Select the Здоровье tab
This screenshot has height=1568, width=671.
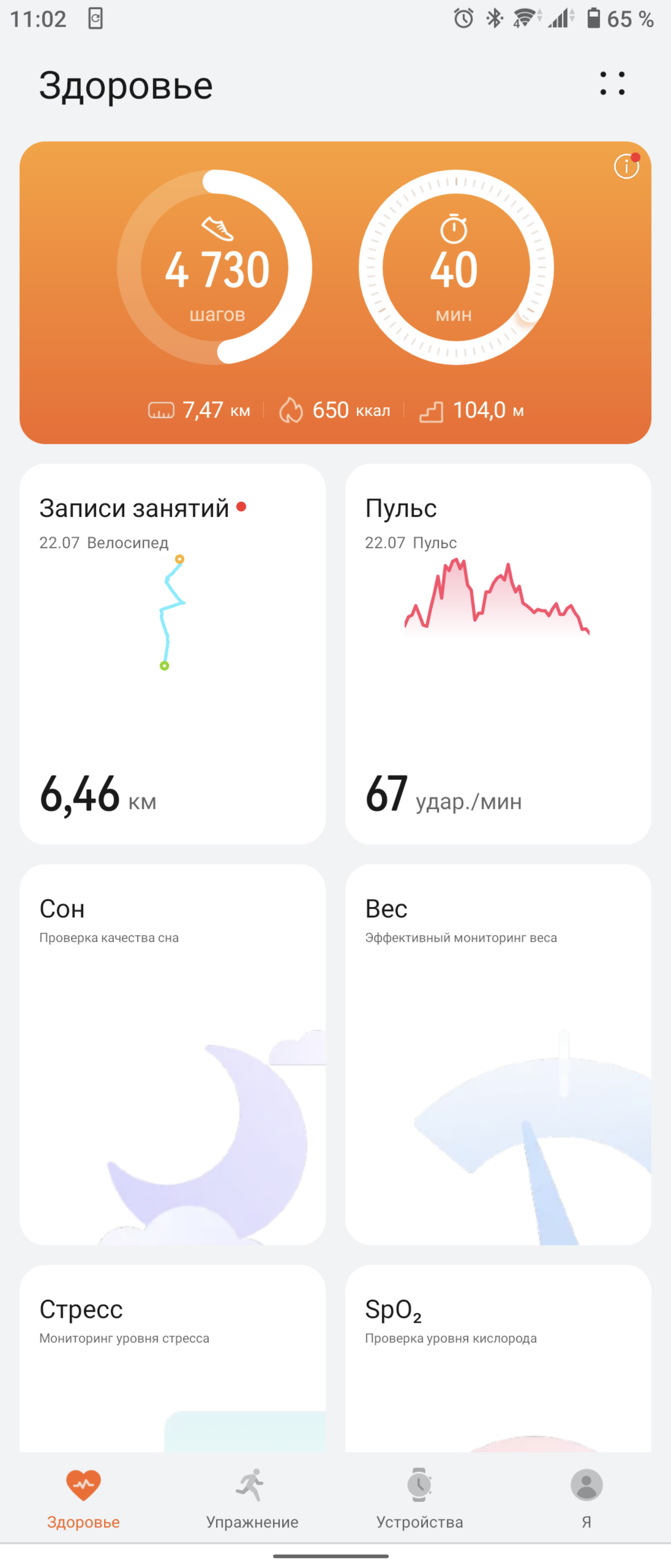click(83, 1498)
